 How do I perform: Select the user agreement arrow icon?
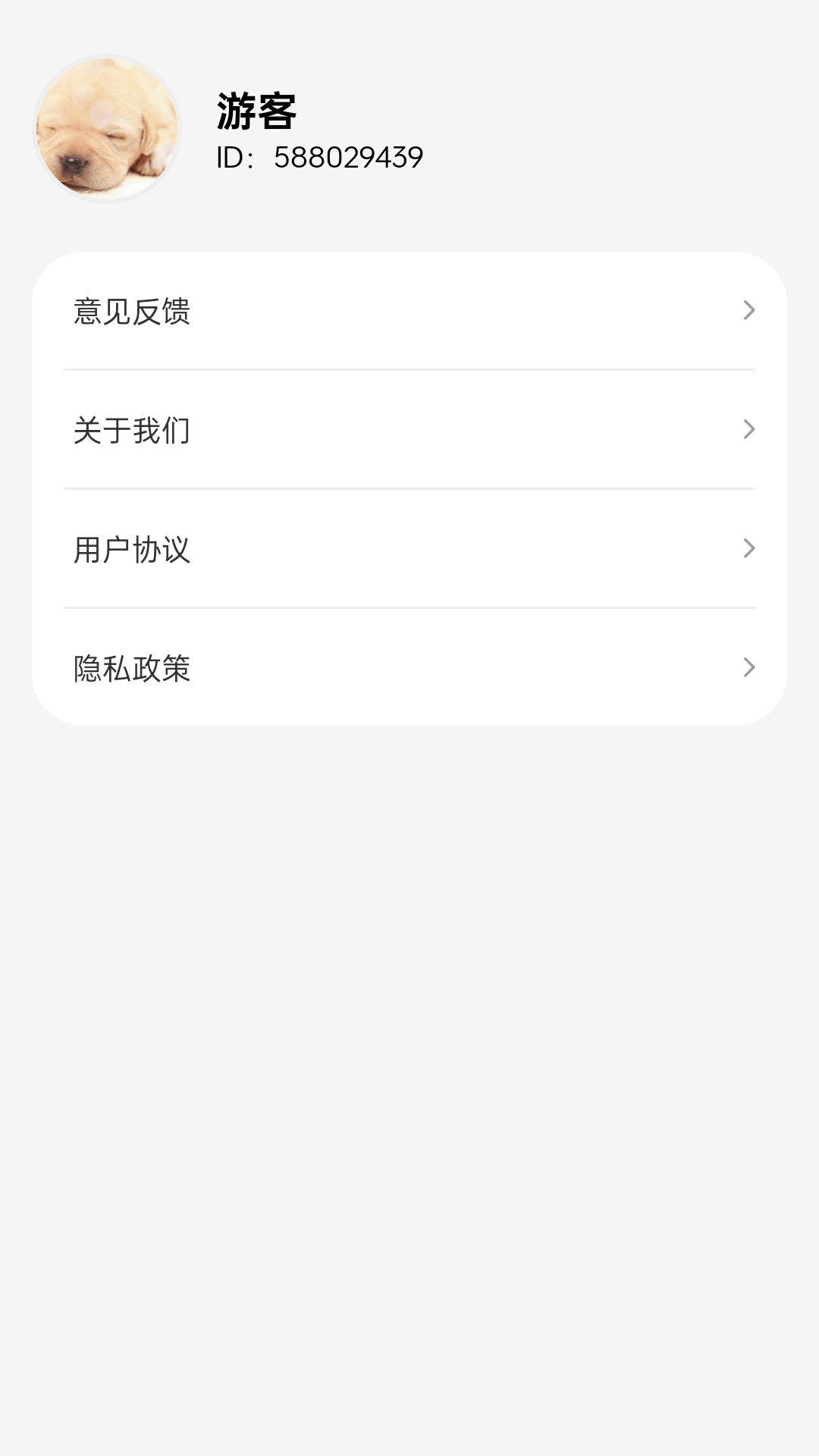click(x=749, y=549)
